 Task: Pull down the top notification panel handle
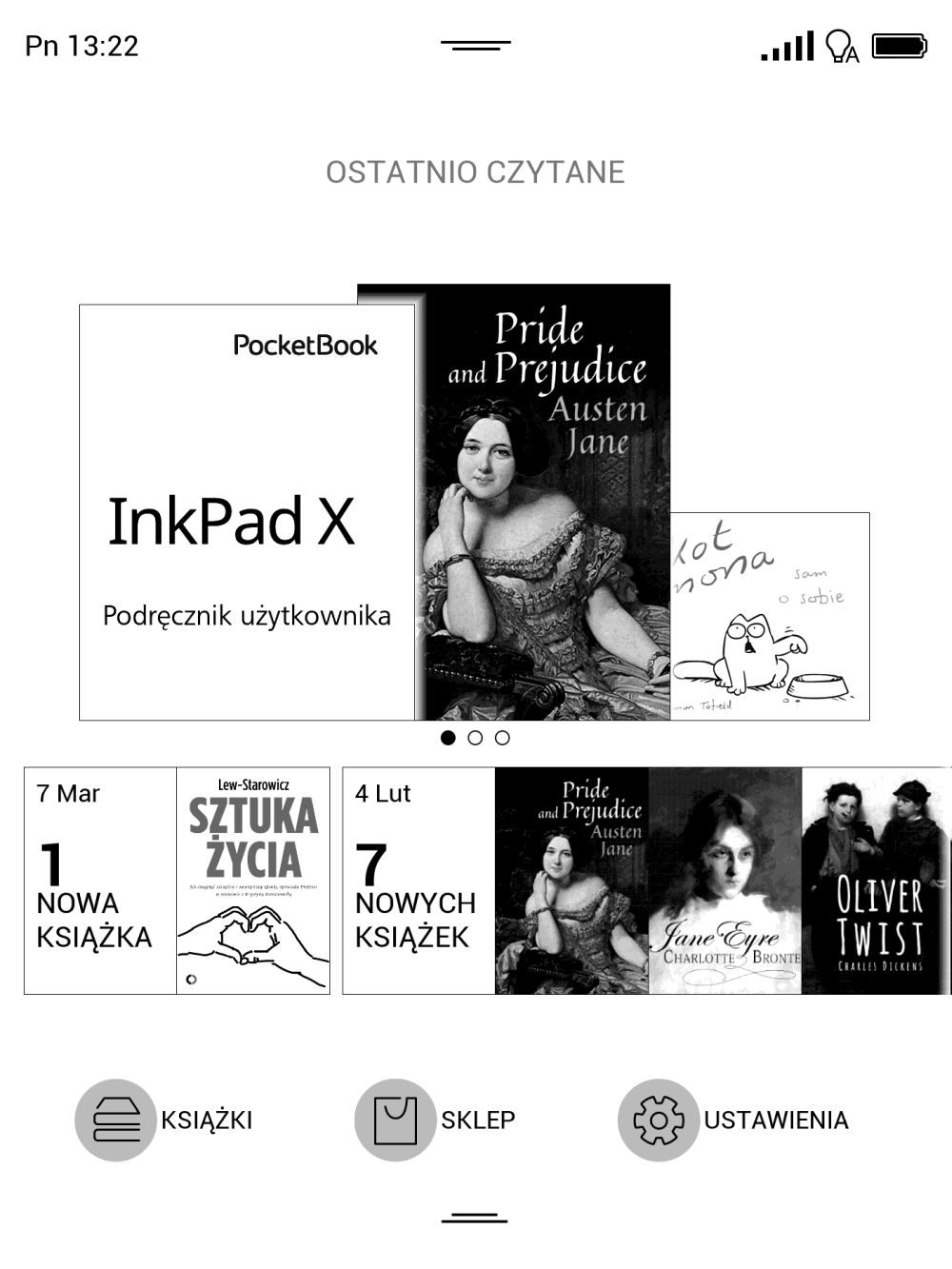point(475,45)
